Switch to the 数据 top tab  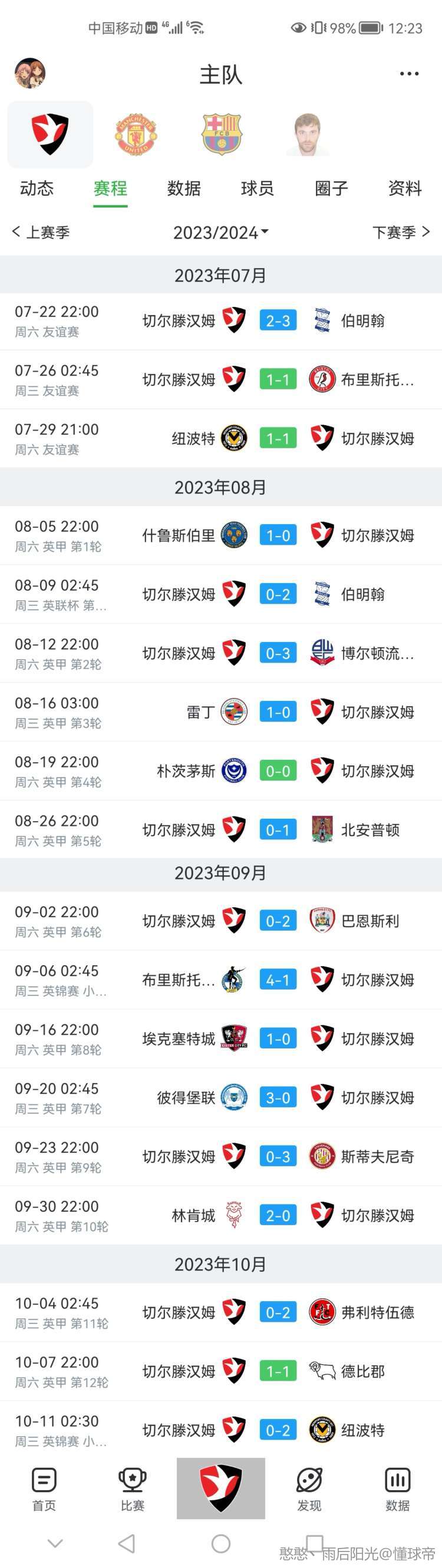coord(184,188)
